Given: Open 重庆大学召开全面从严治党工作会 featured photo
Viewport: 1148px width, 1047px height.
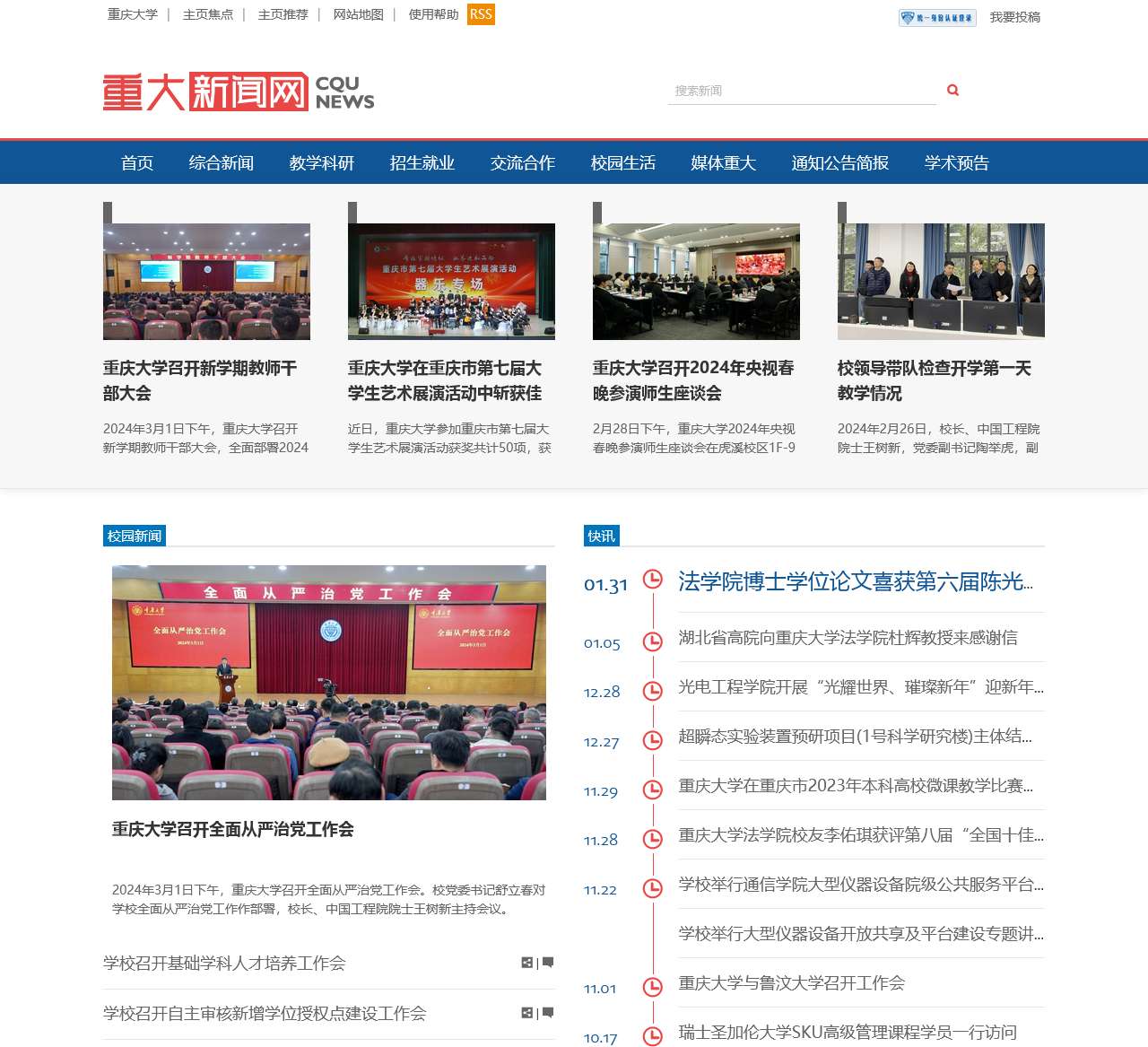Looking at the screenshot, I should 328,682.
